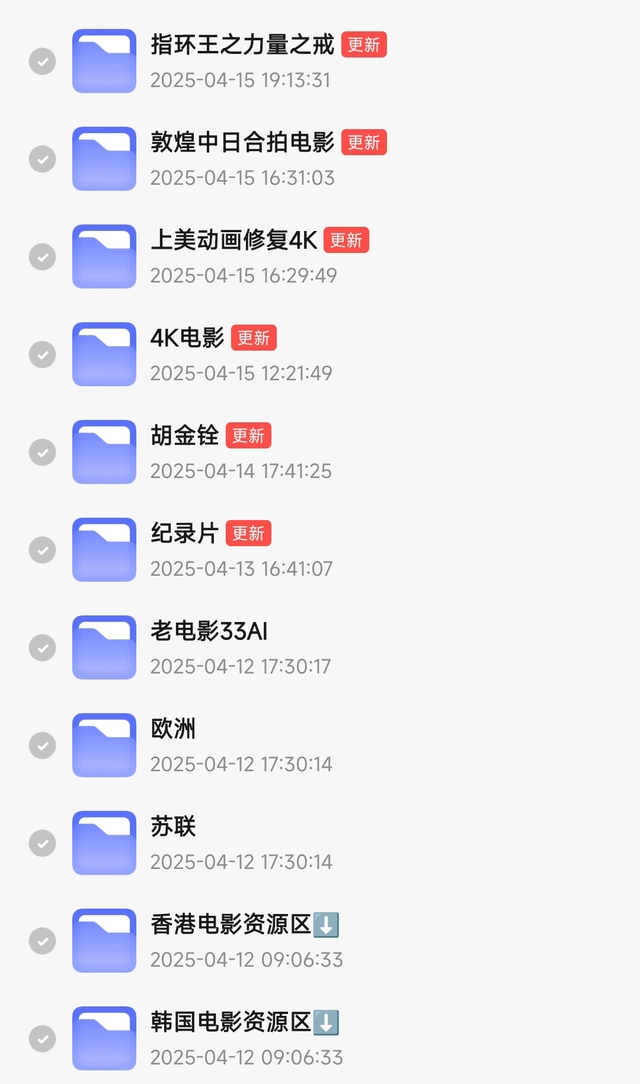Open the 上美动画修复4K folder
Viewport: 640px width, 1084px height.
[x=320, y=256]
